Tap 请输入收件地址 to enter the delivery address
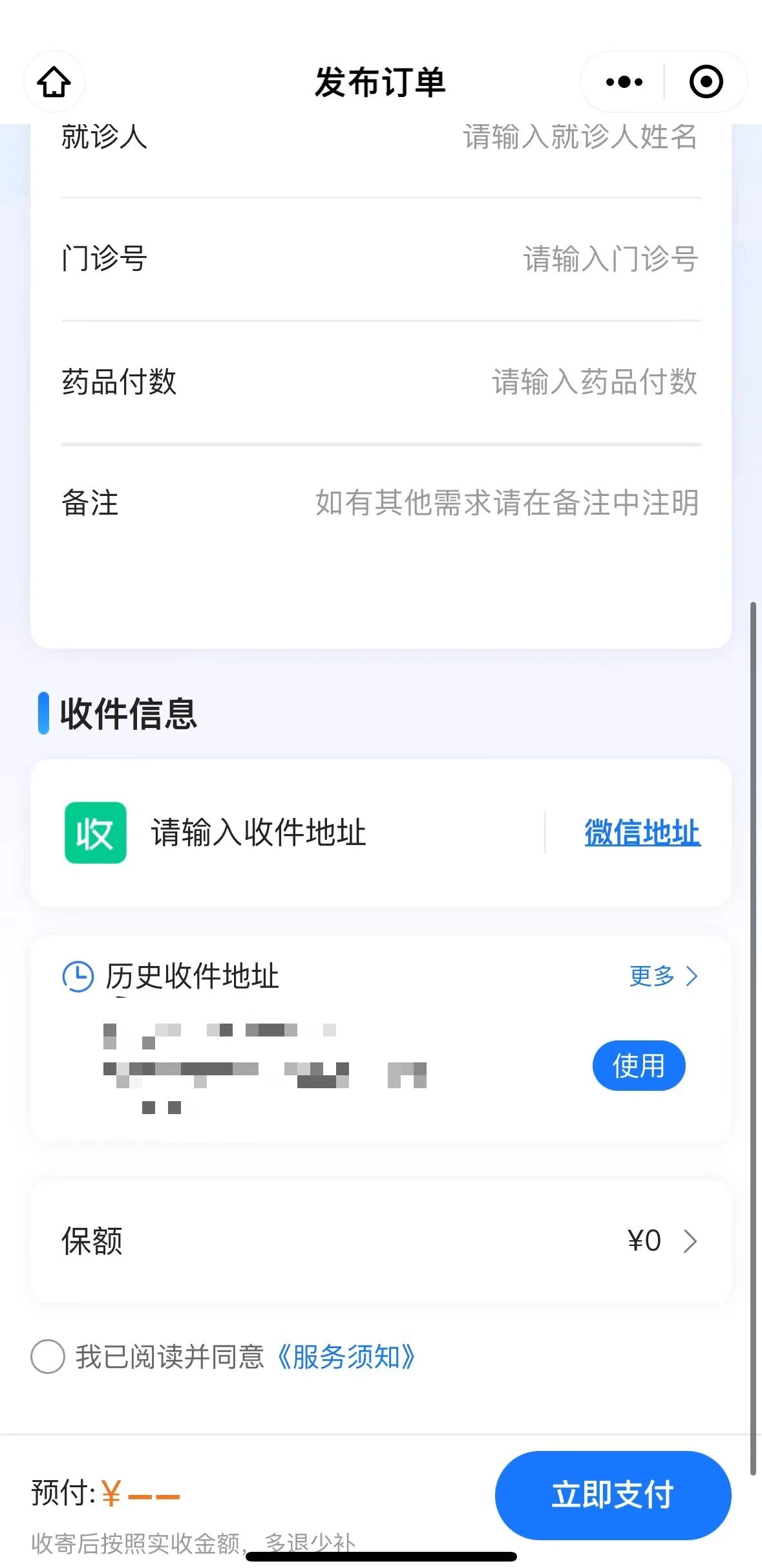Screen dimensions: 762x1568 click(x=259, y=832)
